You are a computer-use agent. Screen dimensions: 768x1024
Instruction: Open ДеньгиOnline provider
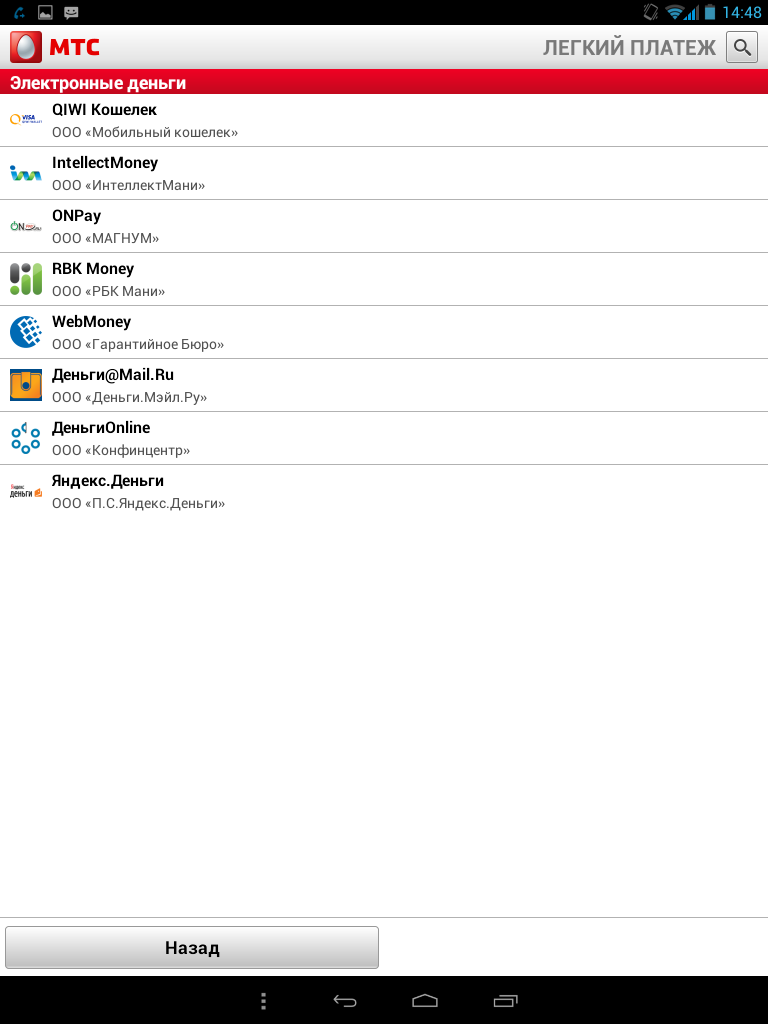(x=384, y=438)
